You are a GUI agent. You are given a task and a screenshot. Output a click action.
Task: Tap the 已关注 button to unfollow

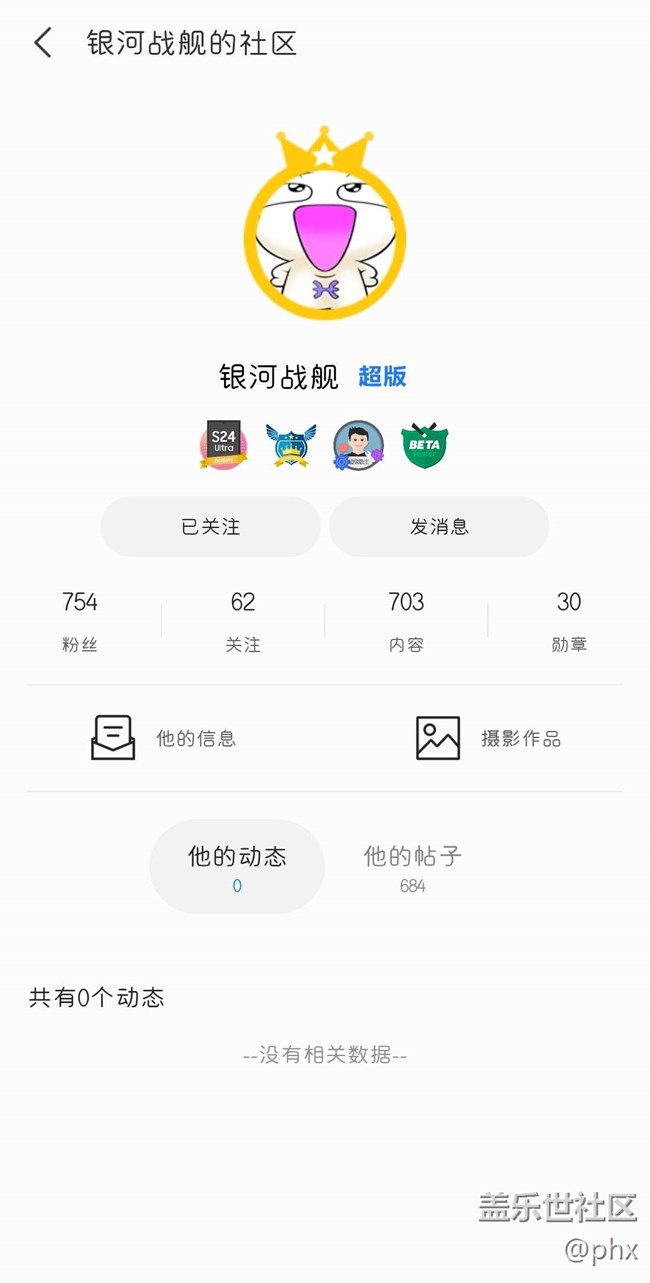tap(210, 526)
